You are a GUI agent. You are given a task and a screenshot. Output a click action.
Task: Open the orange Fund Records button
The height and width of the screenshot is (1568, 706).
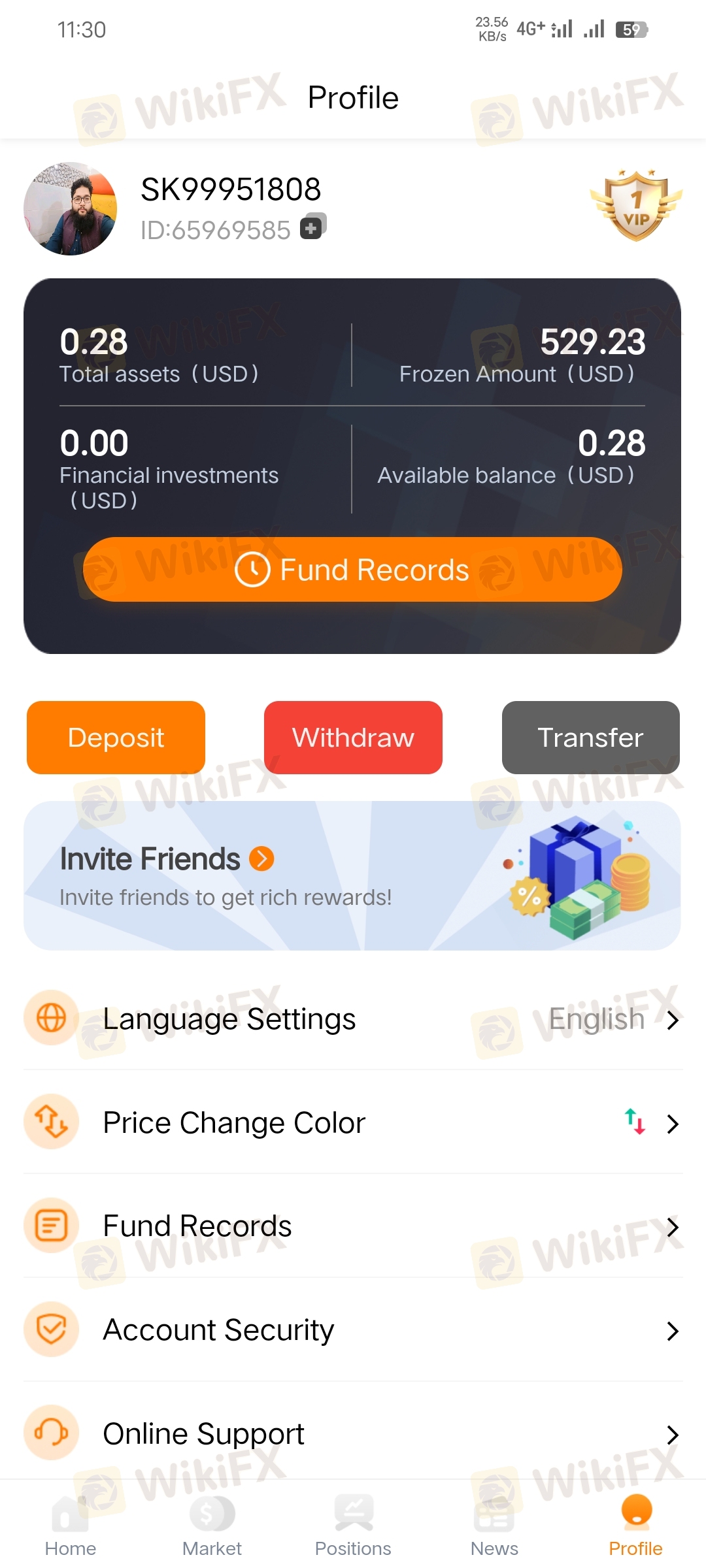click(352, 570)
